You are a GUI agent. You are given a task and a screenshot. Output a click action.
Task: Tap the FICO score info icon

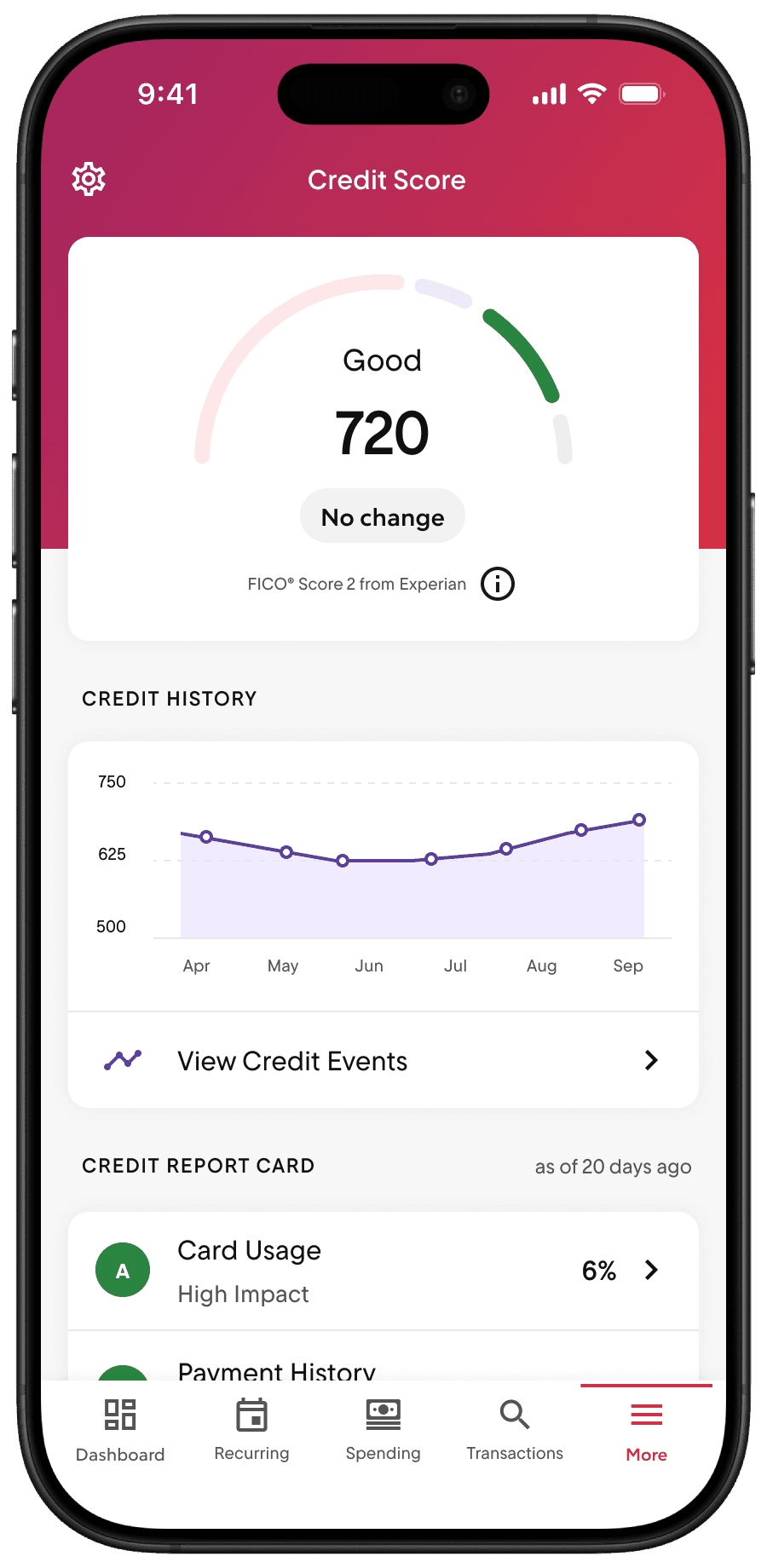498,584
